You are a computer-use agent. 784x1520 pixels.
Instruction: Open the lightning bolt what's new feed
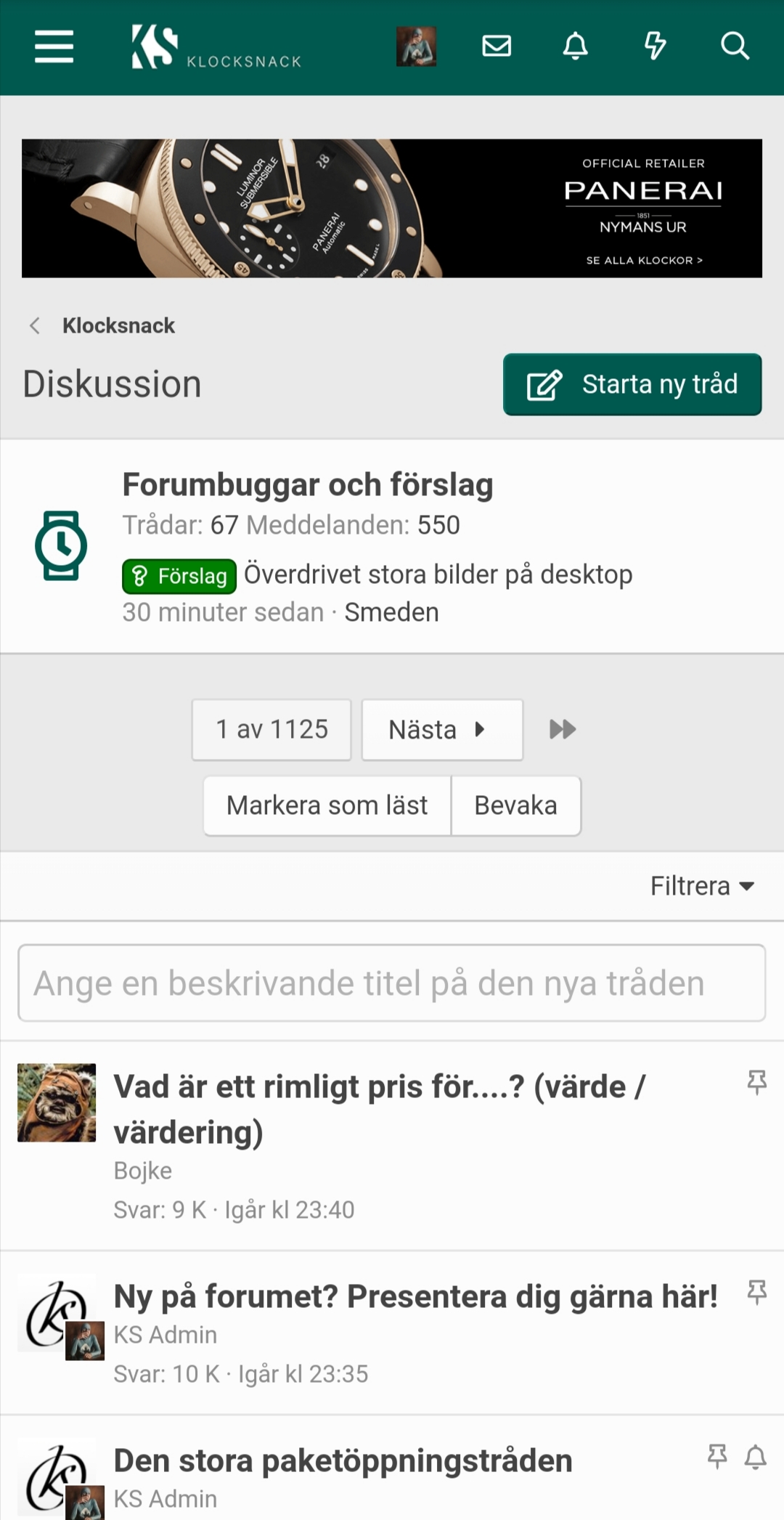click(655, 47)
